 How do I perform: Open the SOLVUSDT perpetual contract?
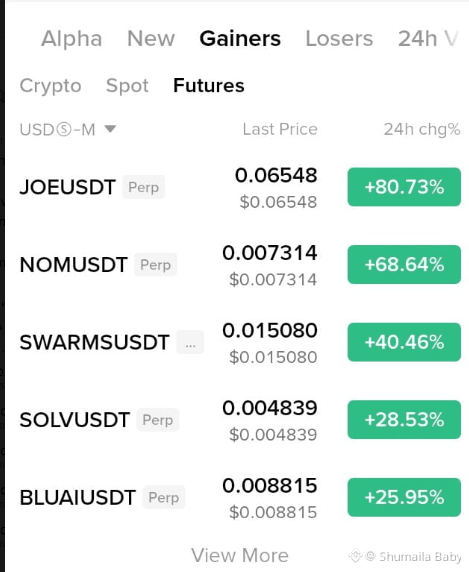click(240, 420)
